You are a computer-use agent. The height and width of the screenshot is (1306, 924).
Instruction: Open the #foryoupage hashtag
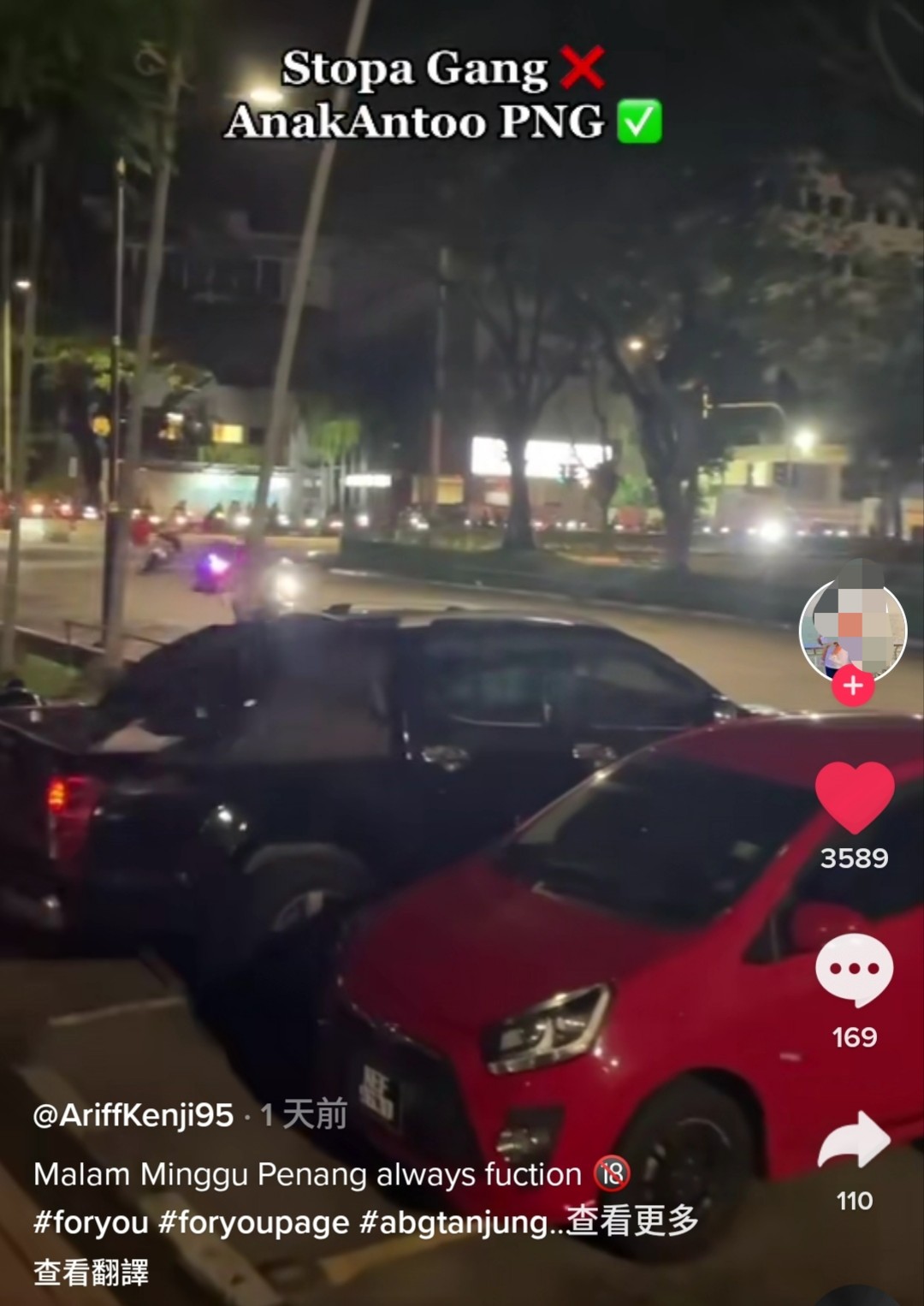(x=253, y=1223)
